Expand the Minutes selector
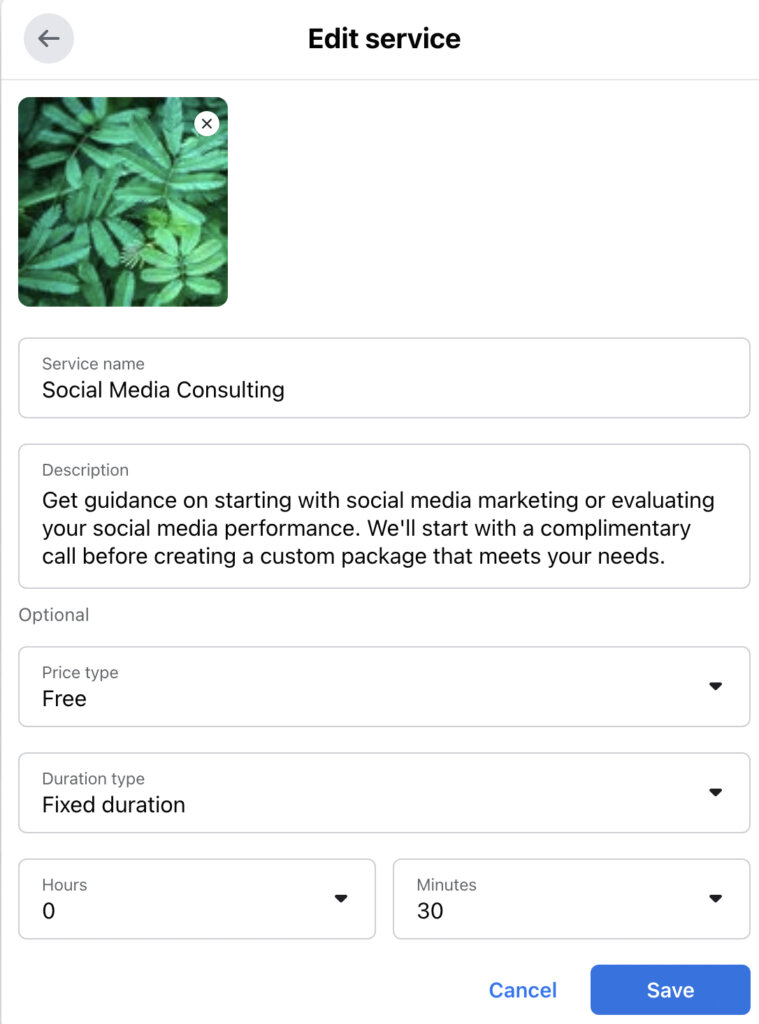Image resolution: width=759 pixels, height=1024 pixels. point(571,899)
